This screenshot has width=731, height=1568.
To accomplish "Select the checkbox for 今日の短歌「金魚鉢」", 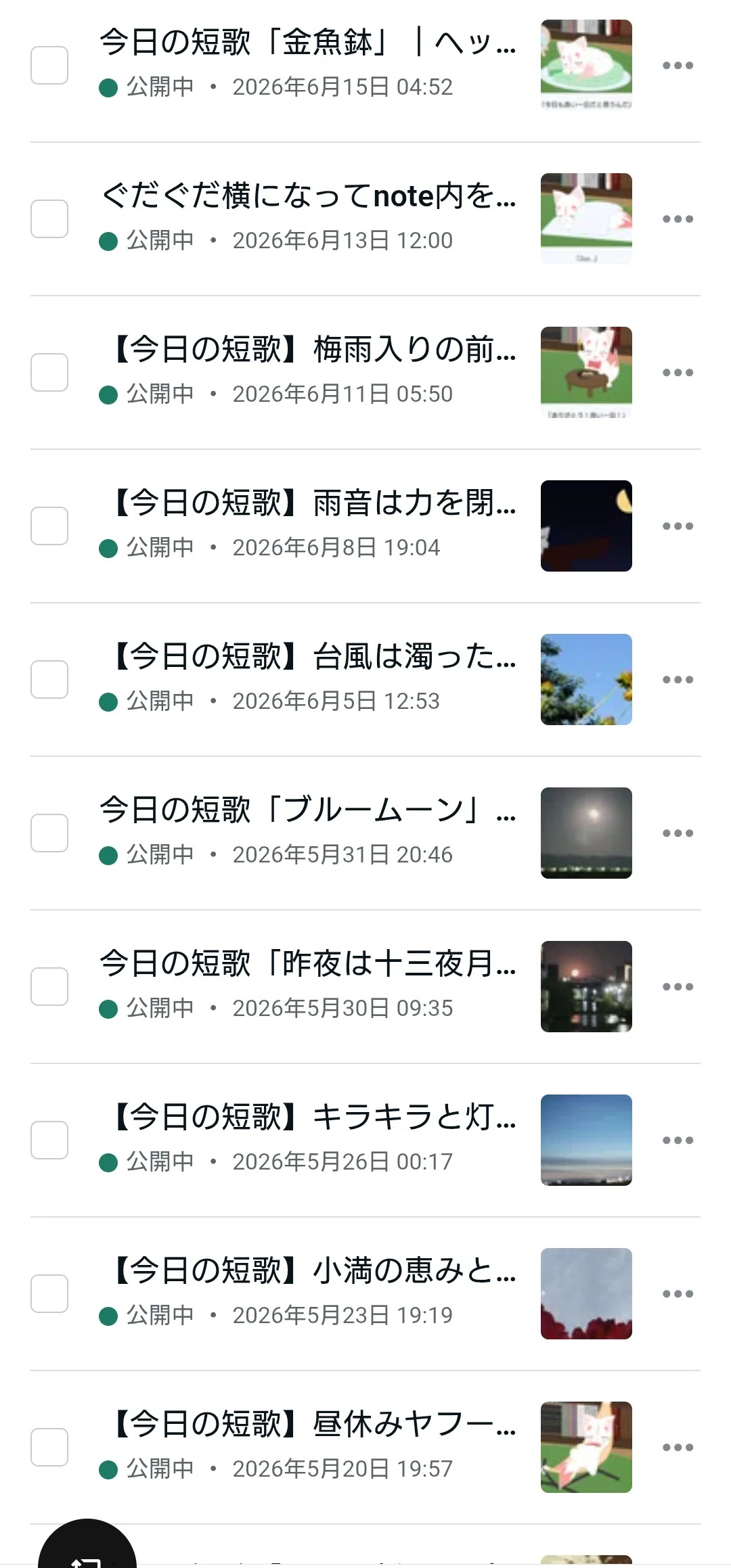I will 49,66.
